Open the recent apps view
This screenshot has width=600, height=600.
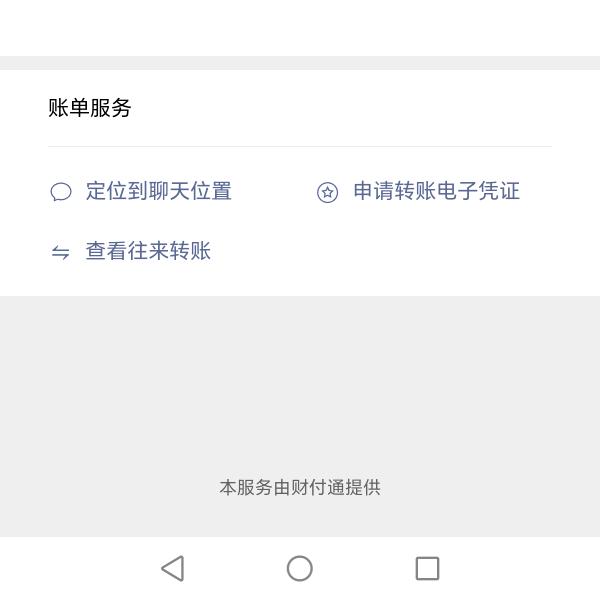point(427,569)
